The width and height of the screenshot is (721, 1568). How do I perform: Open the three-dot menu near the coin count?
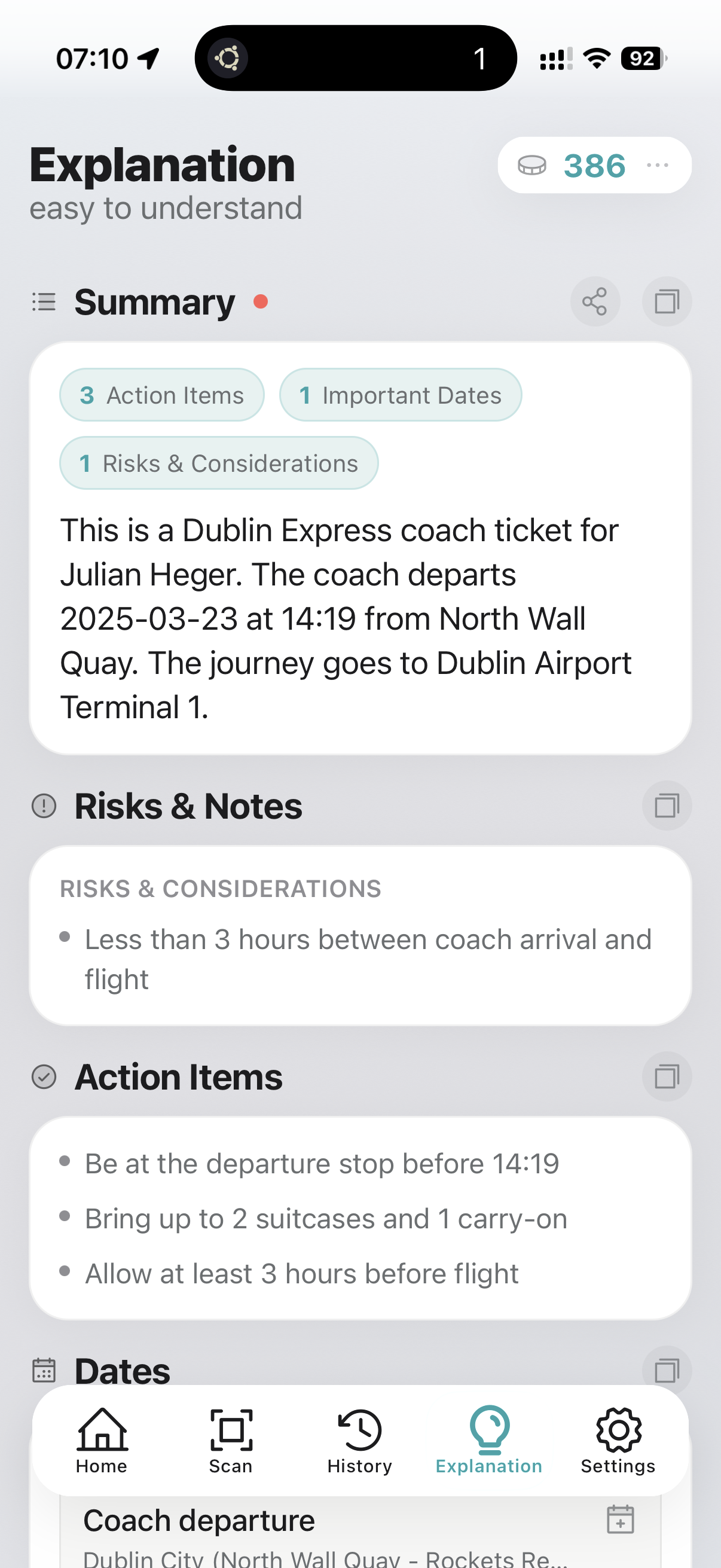point(659,165)
